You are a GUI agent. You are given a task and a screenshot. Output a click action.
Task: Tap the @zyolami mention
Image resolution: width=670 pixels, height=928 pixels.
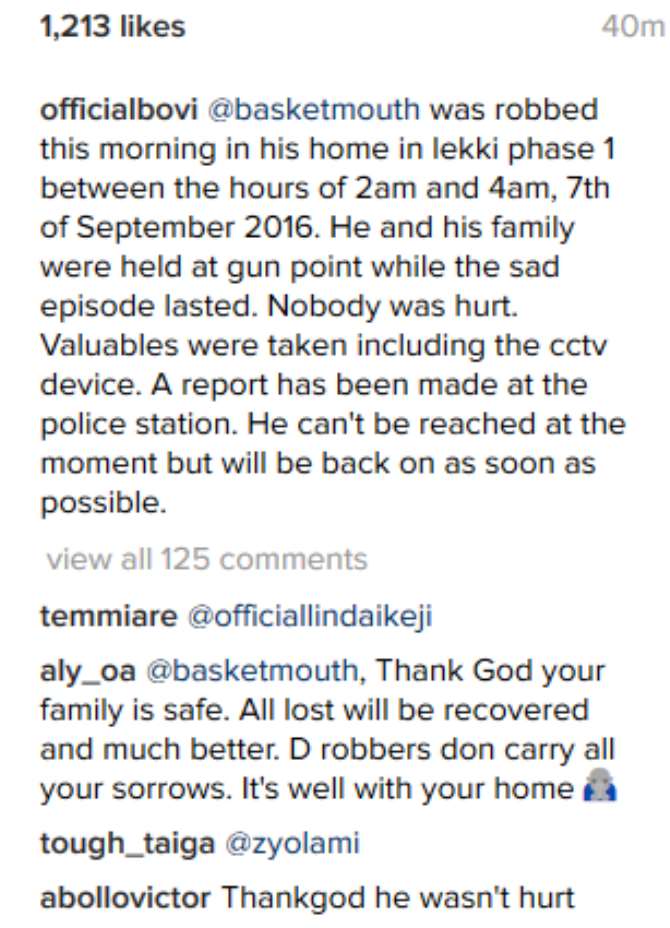(290, 844)
